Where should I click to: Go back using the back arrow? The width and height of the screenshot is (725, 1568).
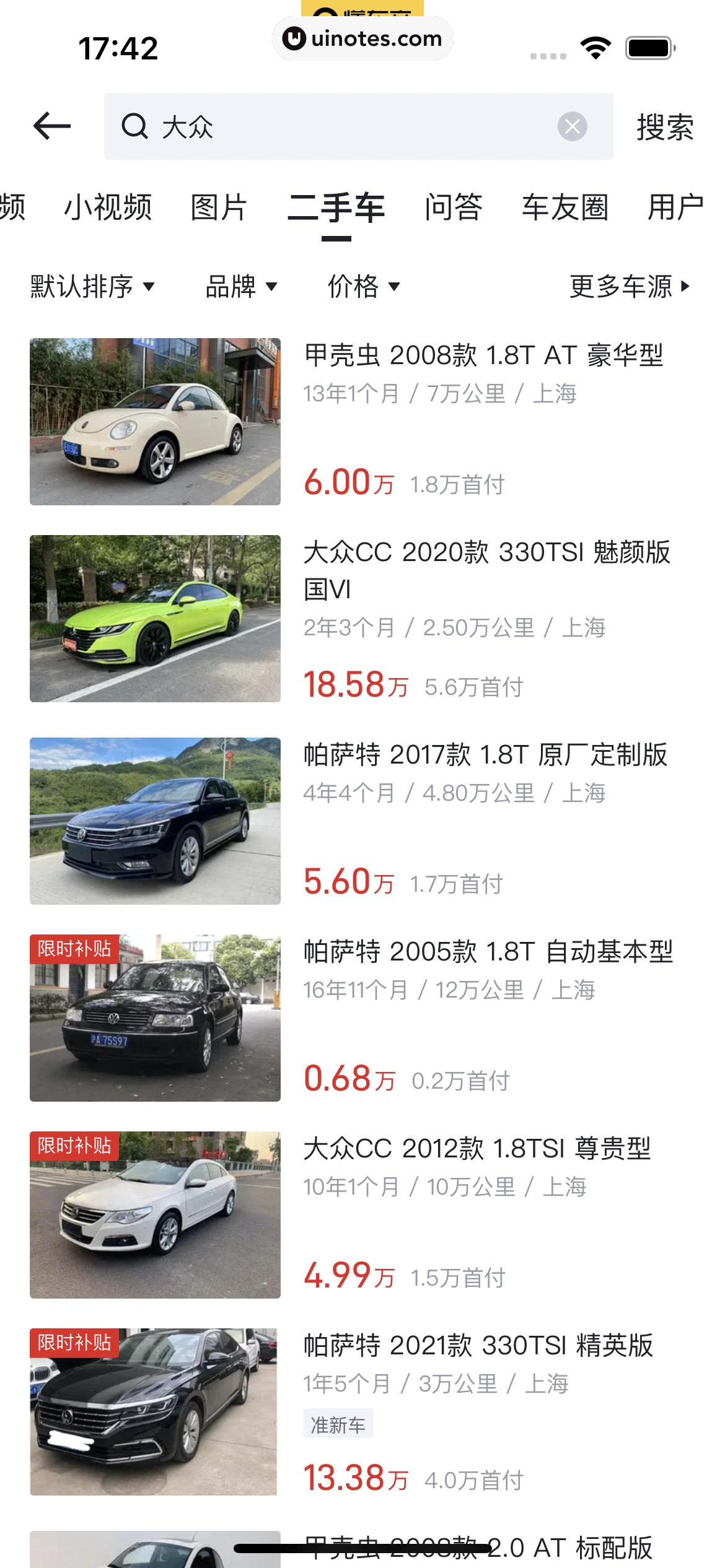(x=52, y=126)
